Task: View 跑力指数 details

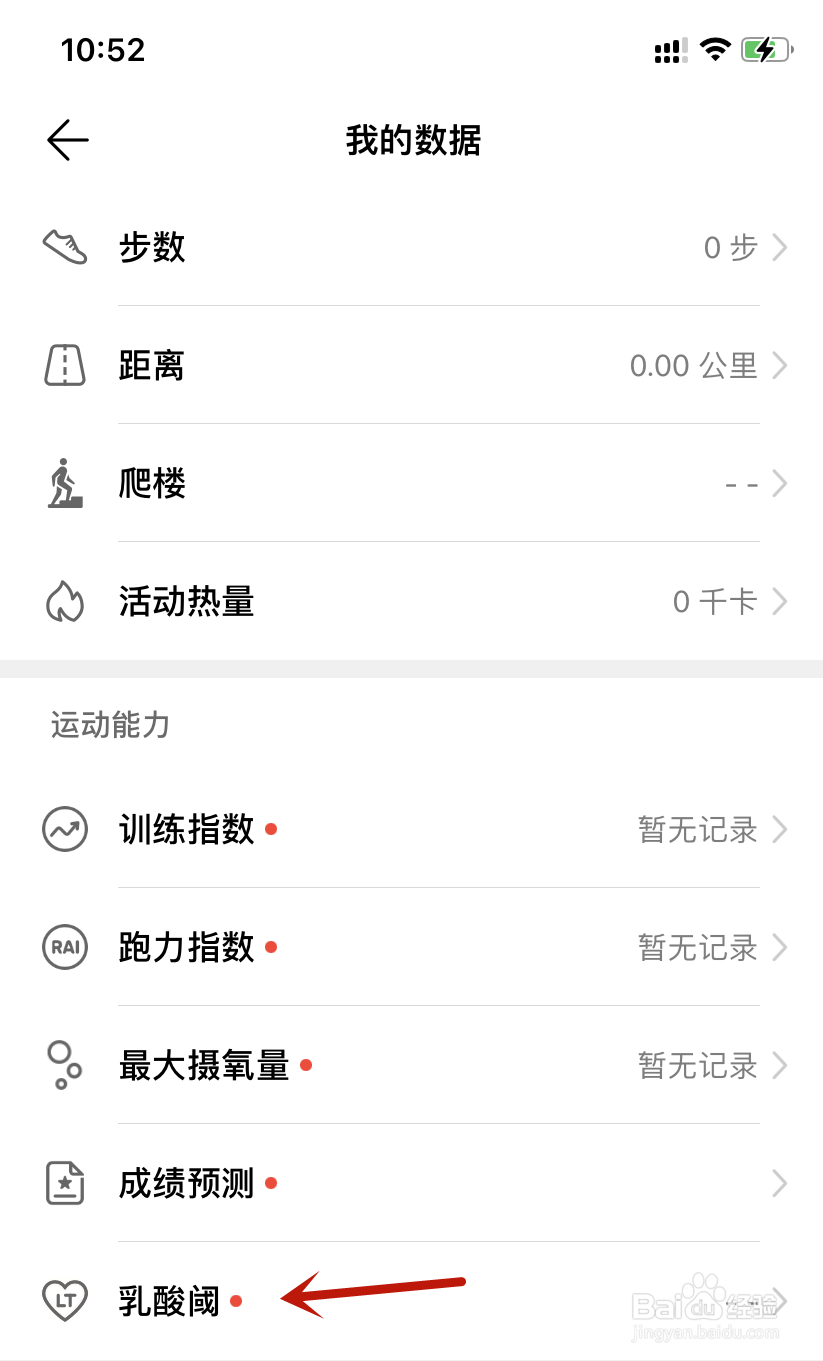Action: point(411,947)
